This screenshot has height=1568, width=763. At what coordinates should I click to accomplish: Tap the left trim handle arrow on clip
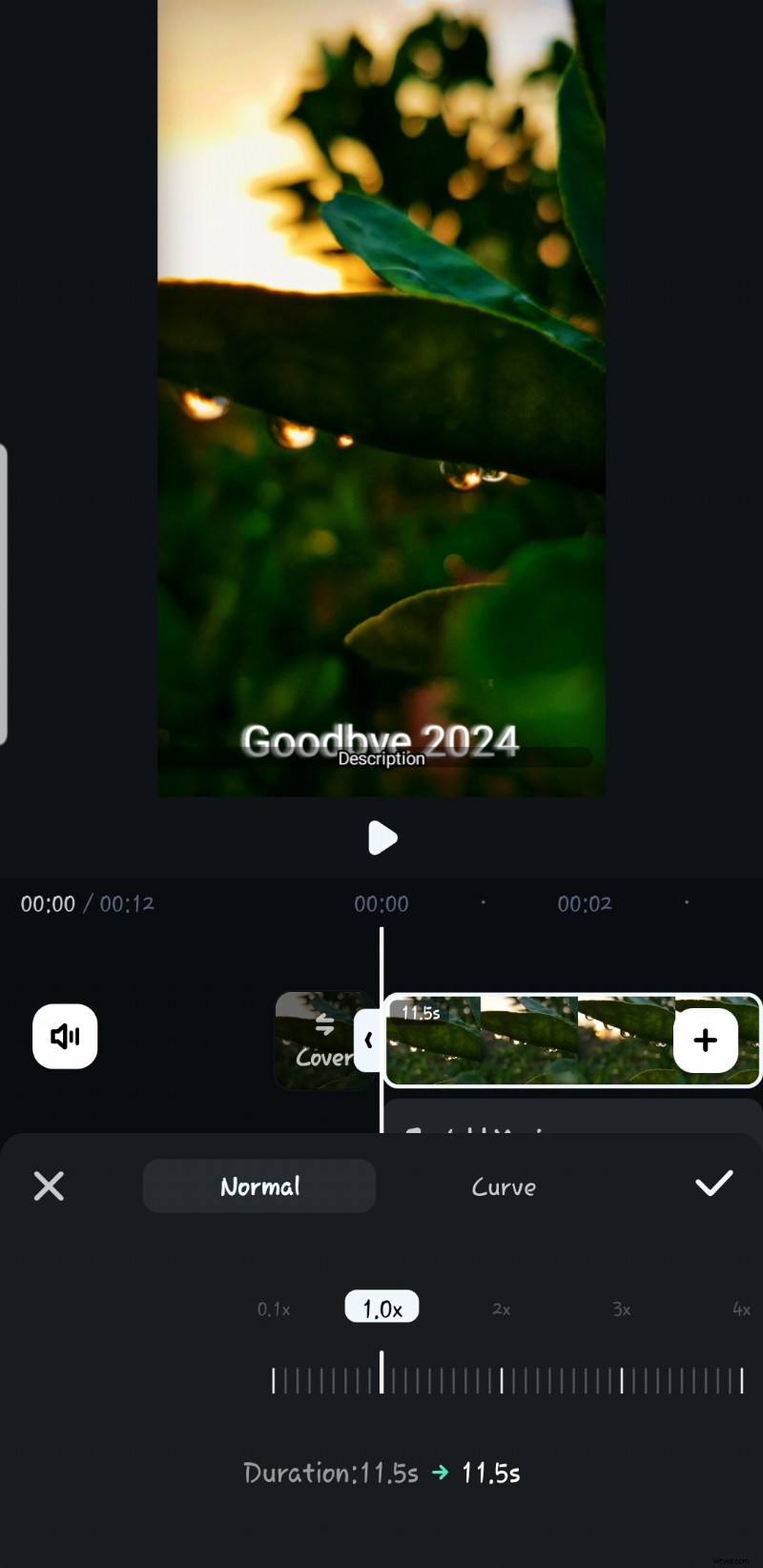pyautogui.click(x=371, y=1041)
